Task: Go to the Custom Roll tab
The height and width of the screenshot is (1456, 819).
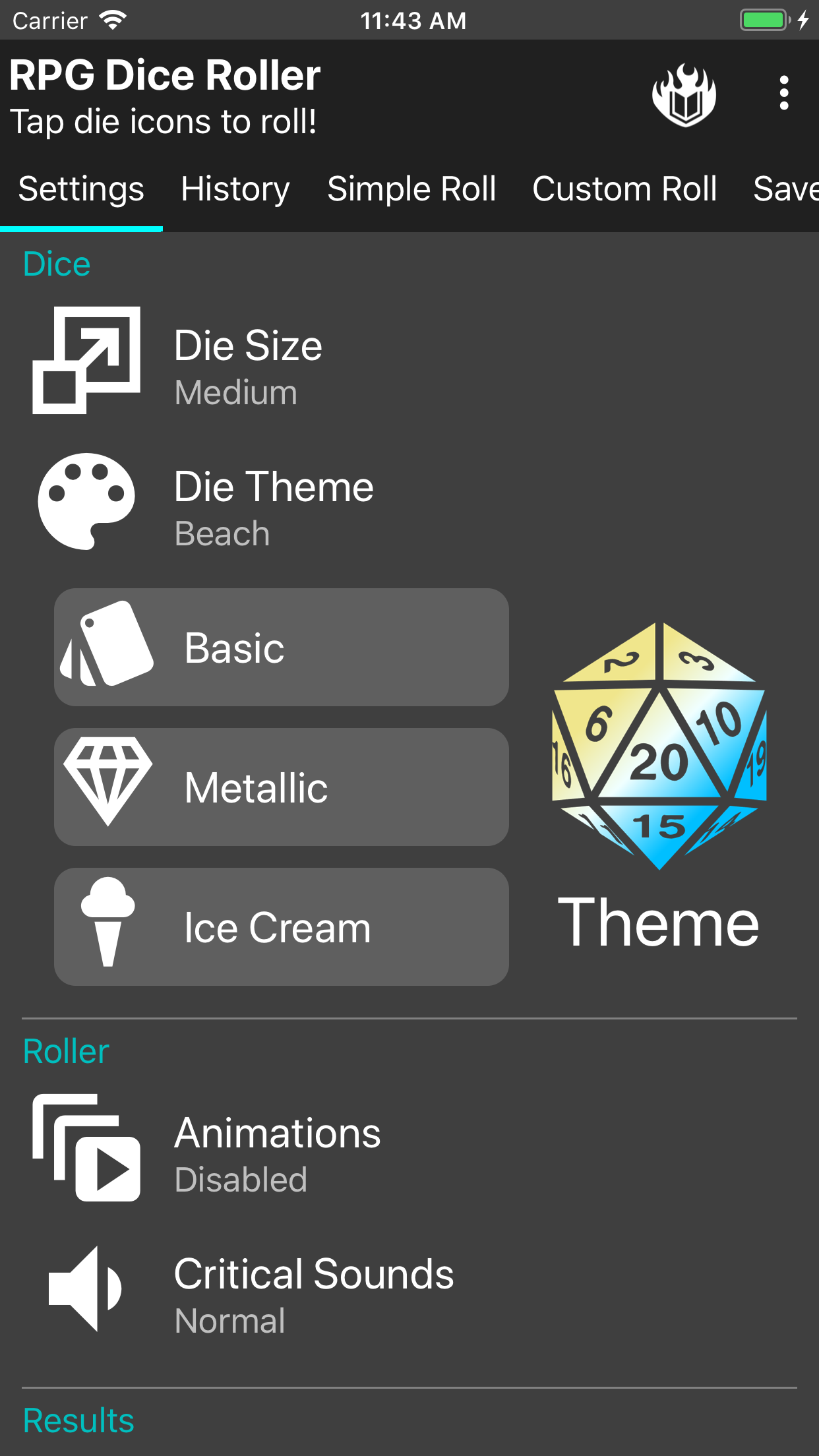Action: [624, 189]
